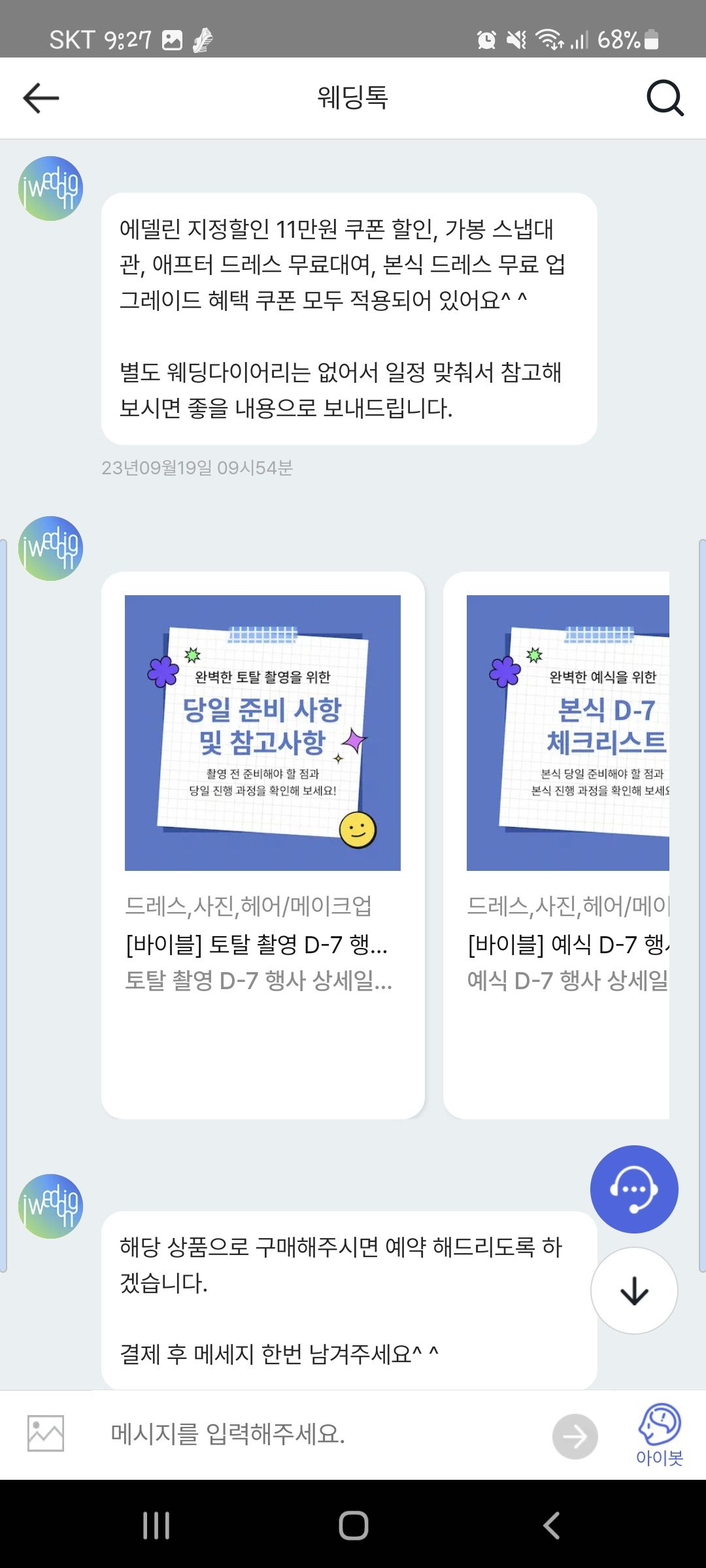Jump to the latest message with down arrow
The width and height of the screenshot is (706, 1568).
click(x=633, y=1291)
